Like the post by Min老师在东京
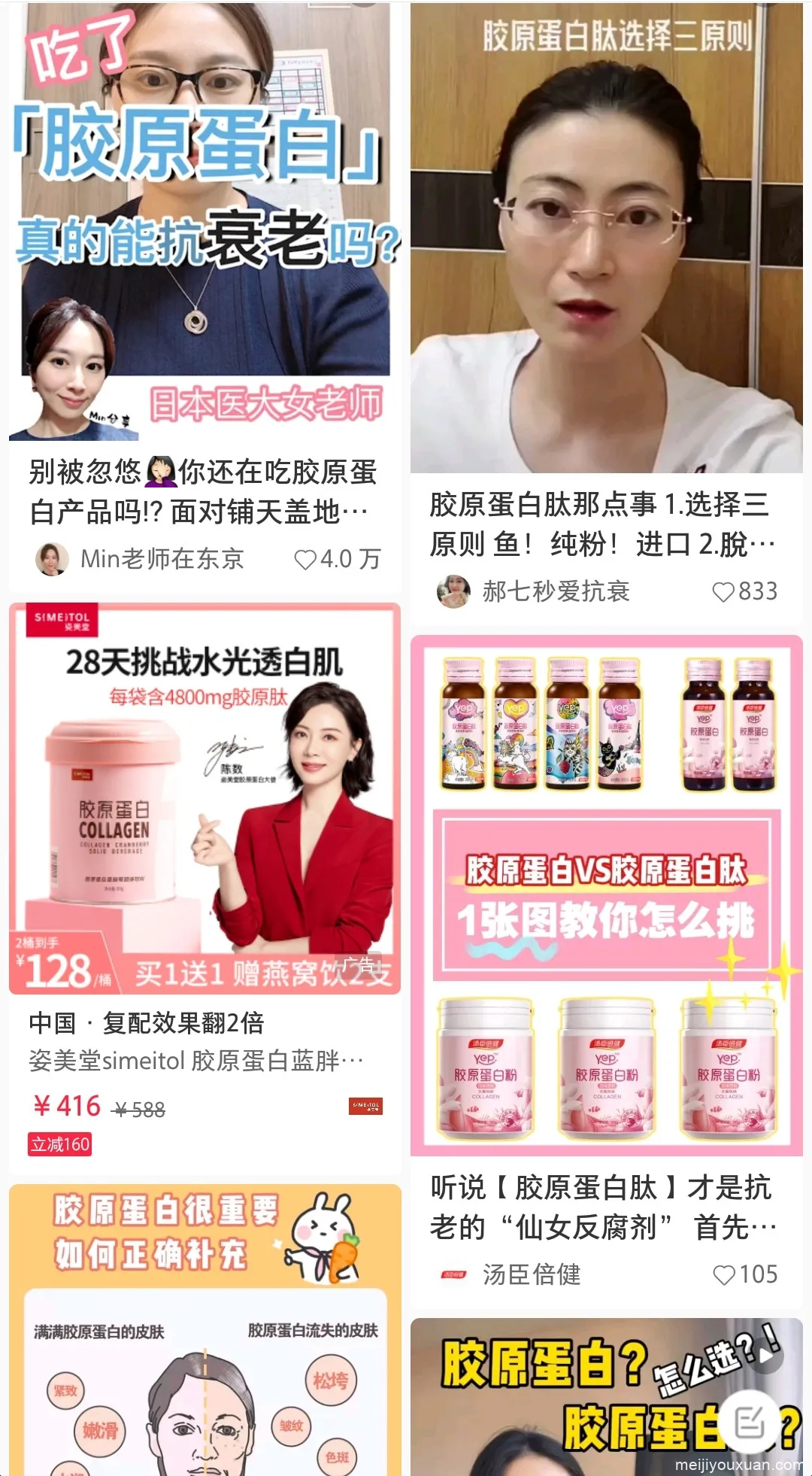The image size is (812, 1476). pos(305,560)
